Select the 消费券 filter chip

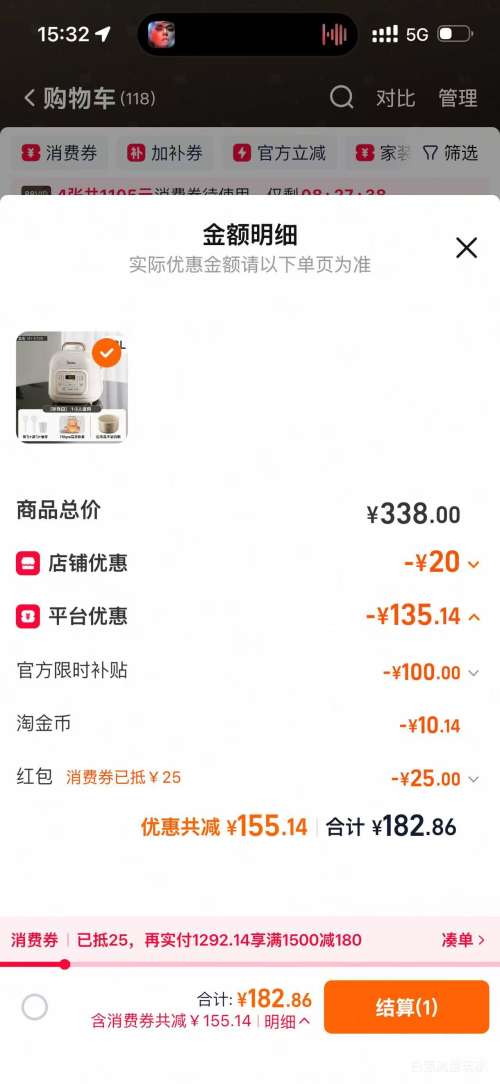click(x=59, y=153)
